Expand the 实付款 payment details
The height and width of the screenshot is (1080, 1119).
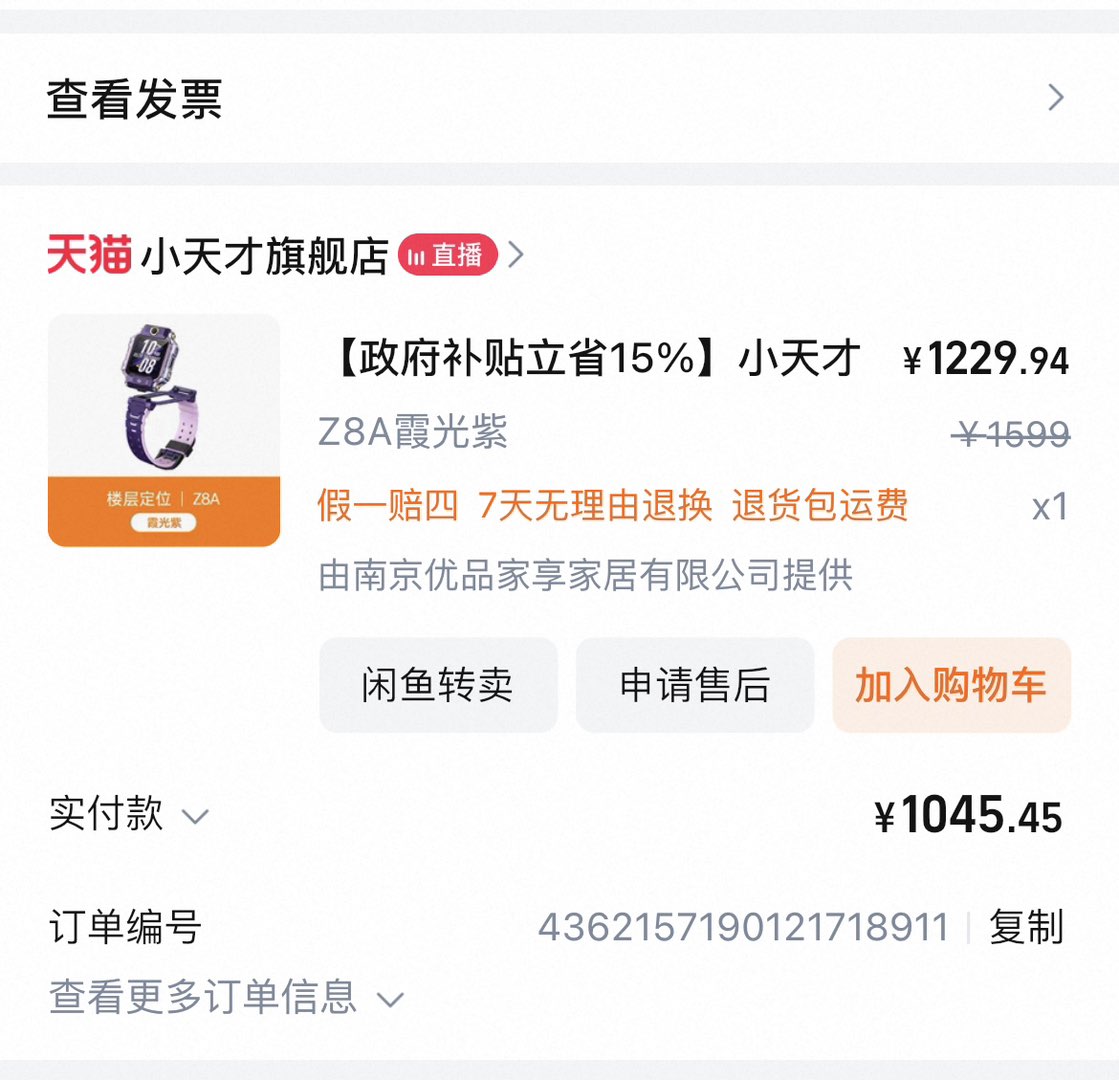[x=130, y=815]
